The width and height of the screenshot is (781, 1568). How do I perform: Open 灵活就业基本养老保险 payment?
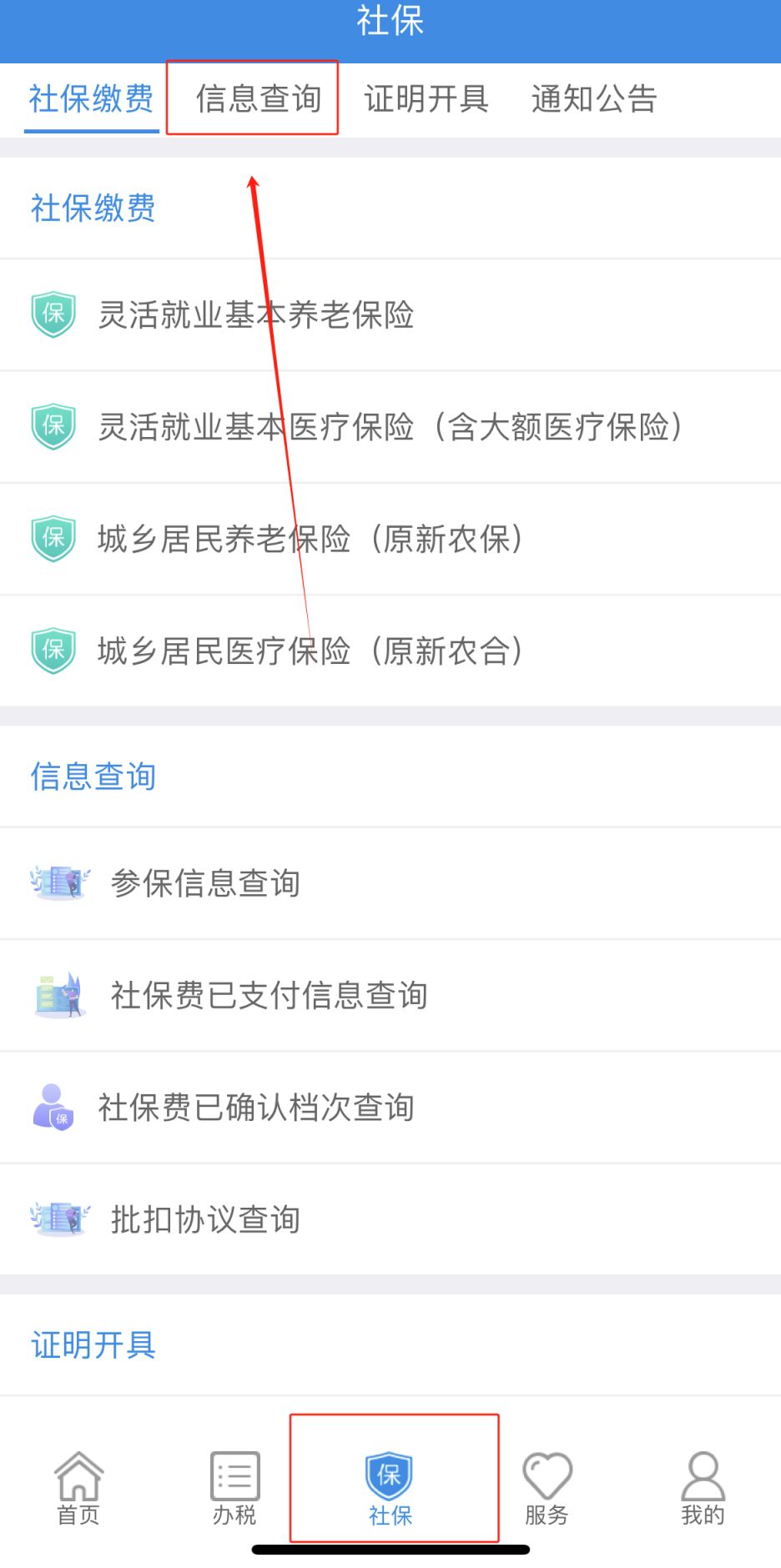[390, 314]
